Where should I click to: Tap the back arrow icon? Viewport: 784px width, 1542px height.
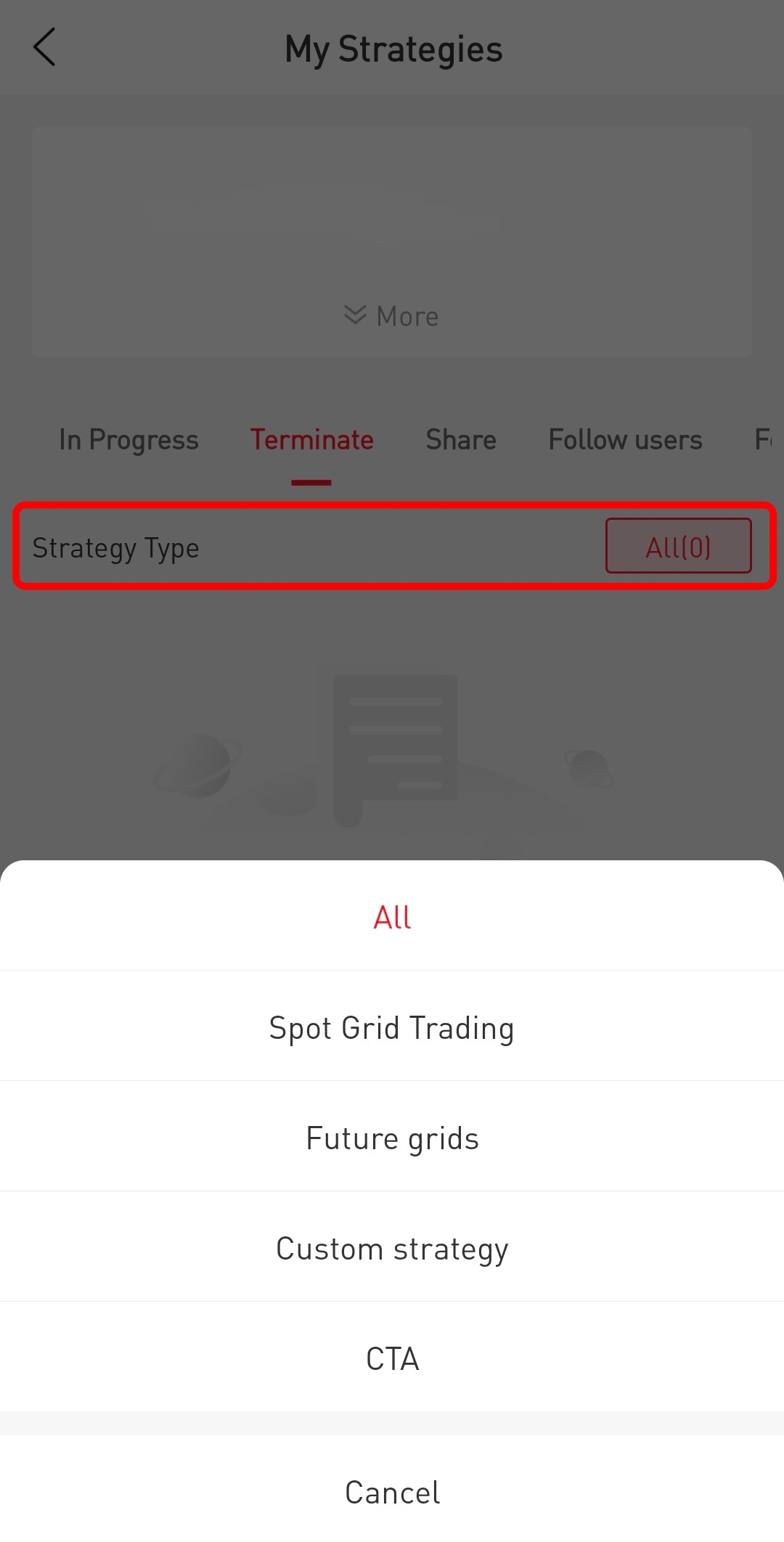click(x=45, y=46)
